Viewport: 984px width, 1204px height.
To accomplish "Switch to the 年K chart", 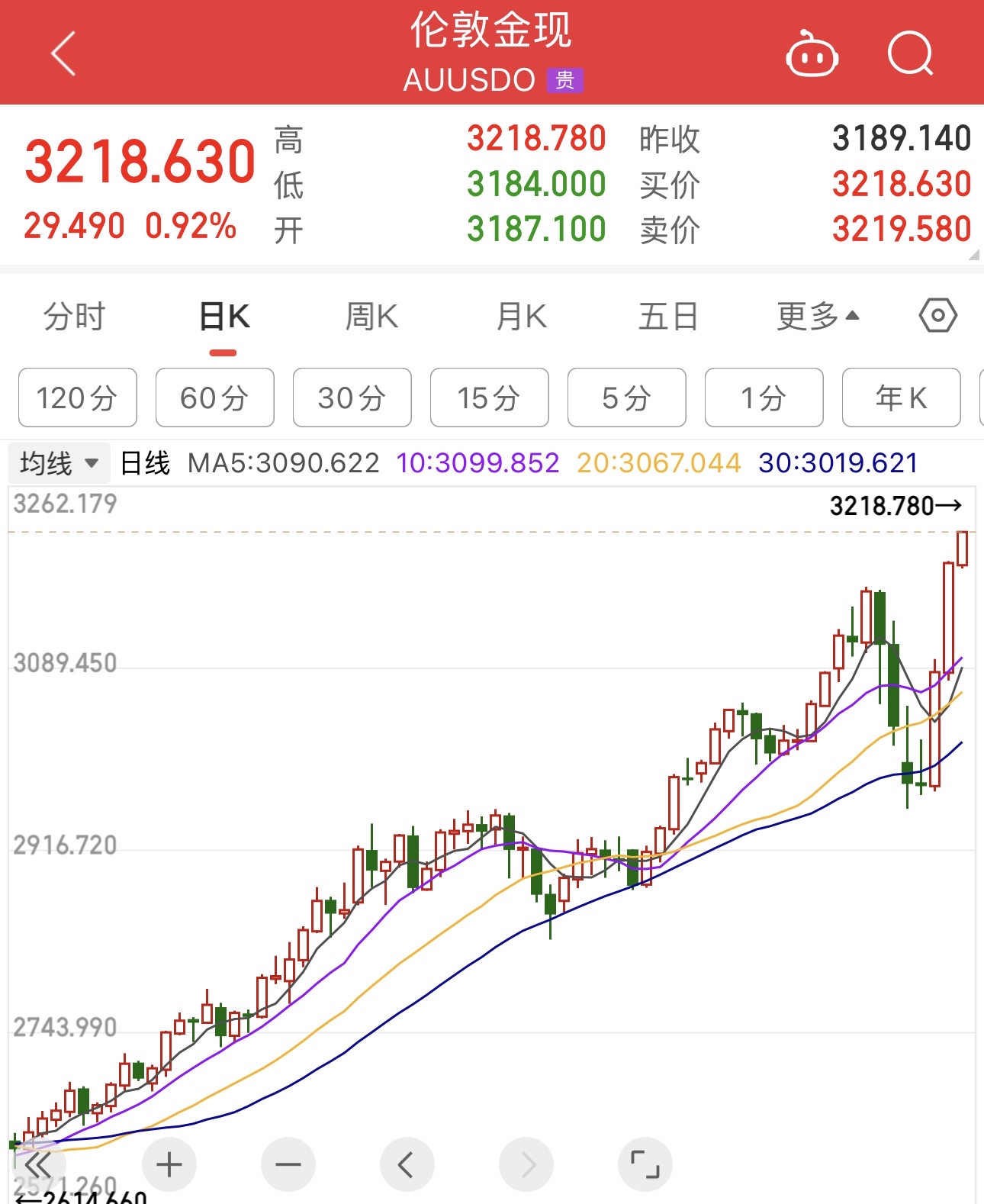I will 901,398.
